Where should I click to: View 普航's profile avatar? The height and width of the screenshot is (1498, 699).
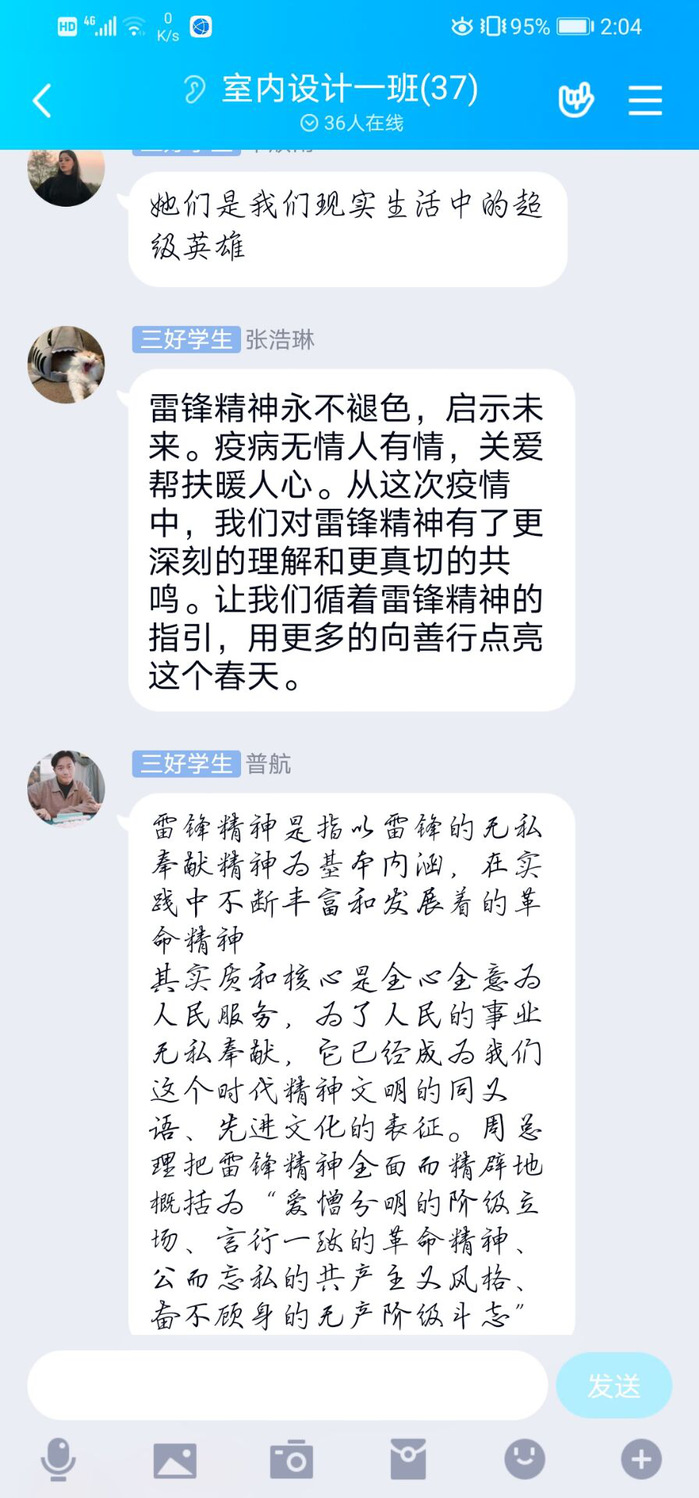(66, 790)
